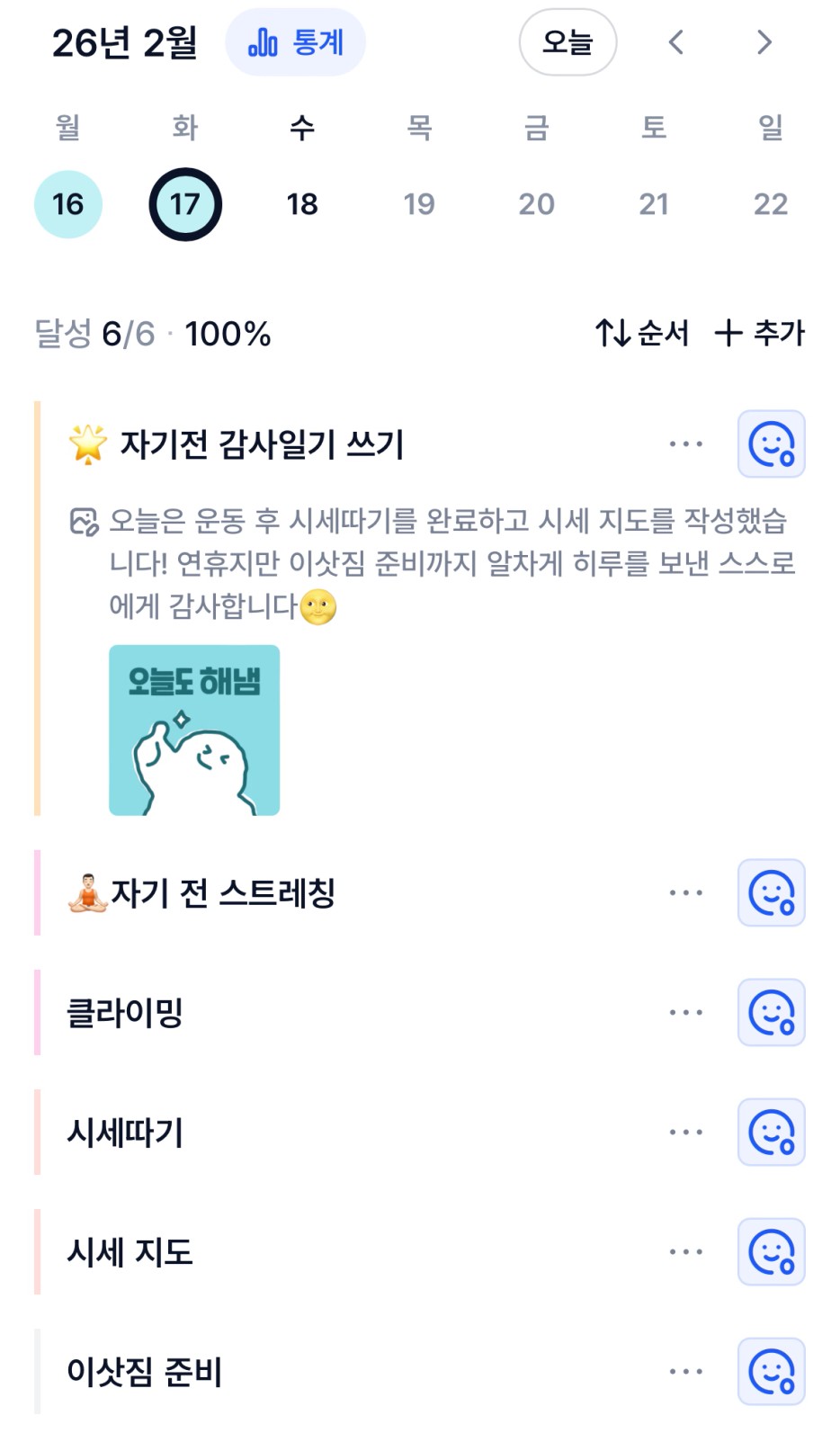This screenshot has height=1442, width=840.
Task: Tap the smiley check for 클라이밍
Action: point(771,1012)
